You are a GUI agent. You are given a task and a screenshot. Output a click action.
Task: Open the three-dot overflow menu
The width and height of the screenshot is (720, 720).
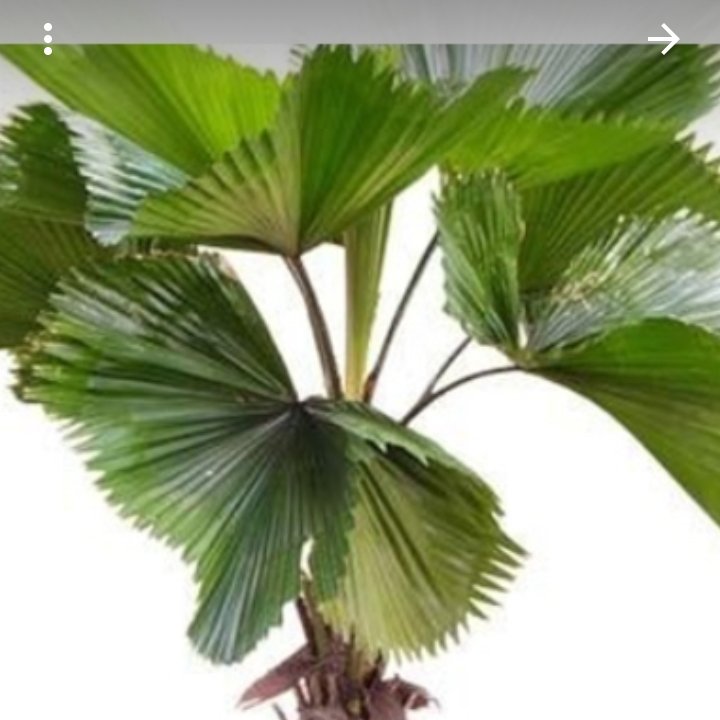[x=47, y=39]
